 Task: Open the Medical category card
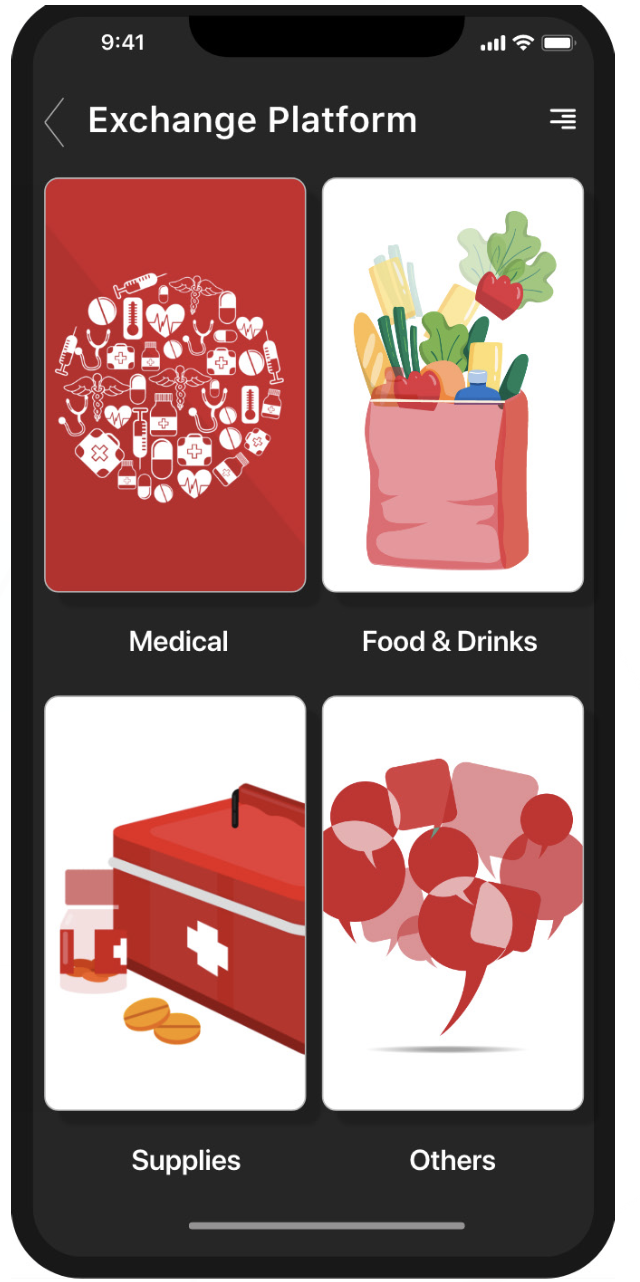175,385
